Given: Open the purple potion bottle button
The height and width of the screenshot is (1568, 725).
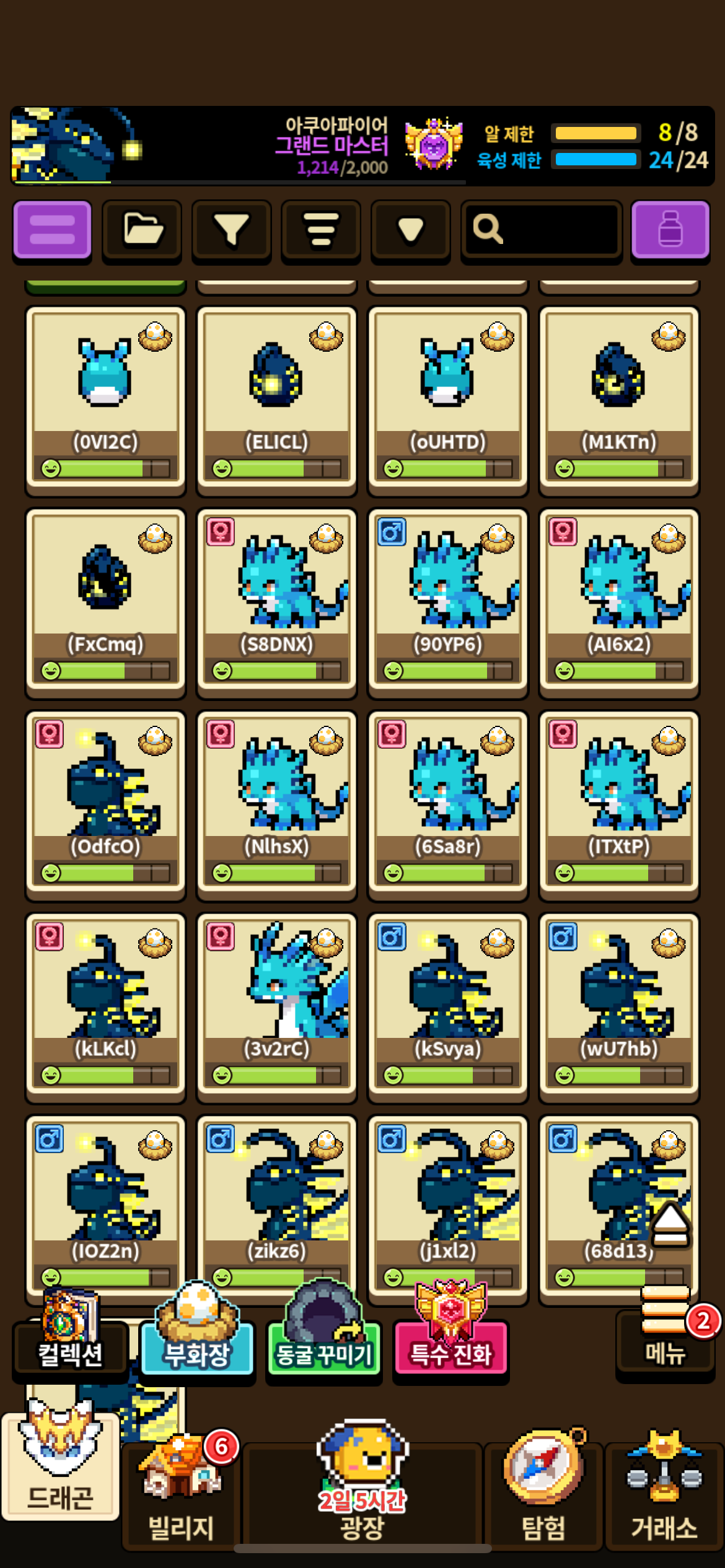Looking at the screenshot, I should (670, 230).
